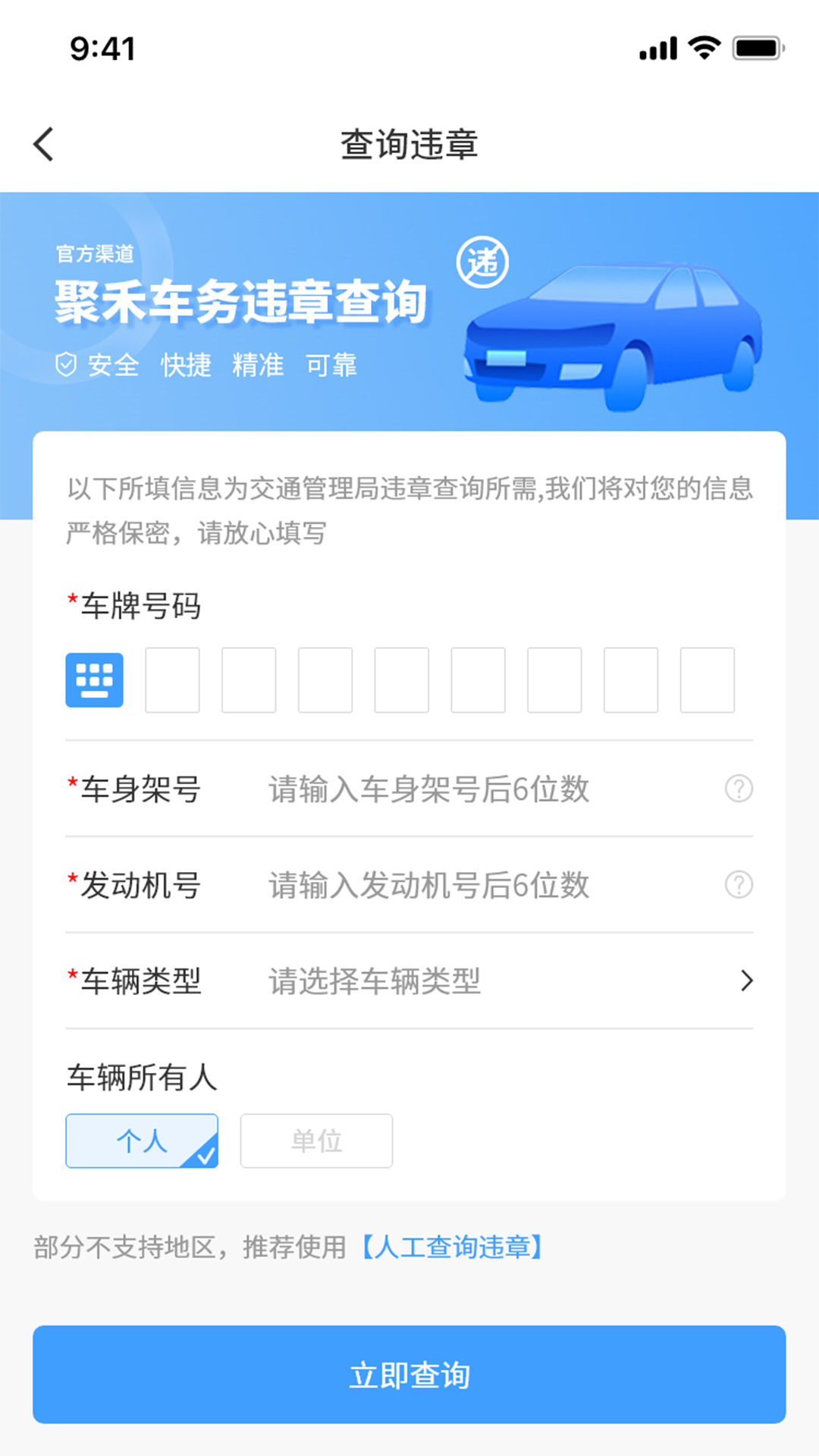
Task: Open the help icon next to 发动机号
Action: coord(739,884)
